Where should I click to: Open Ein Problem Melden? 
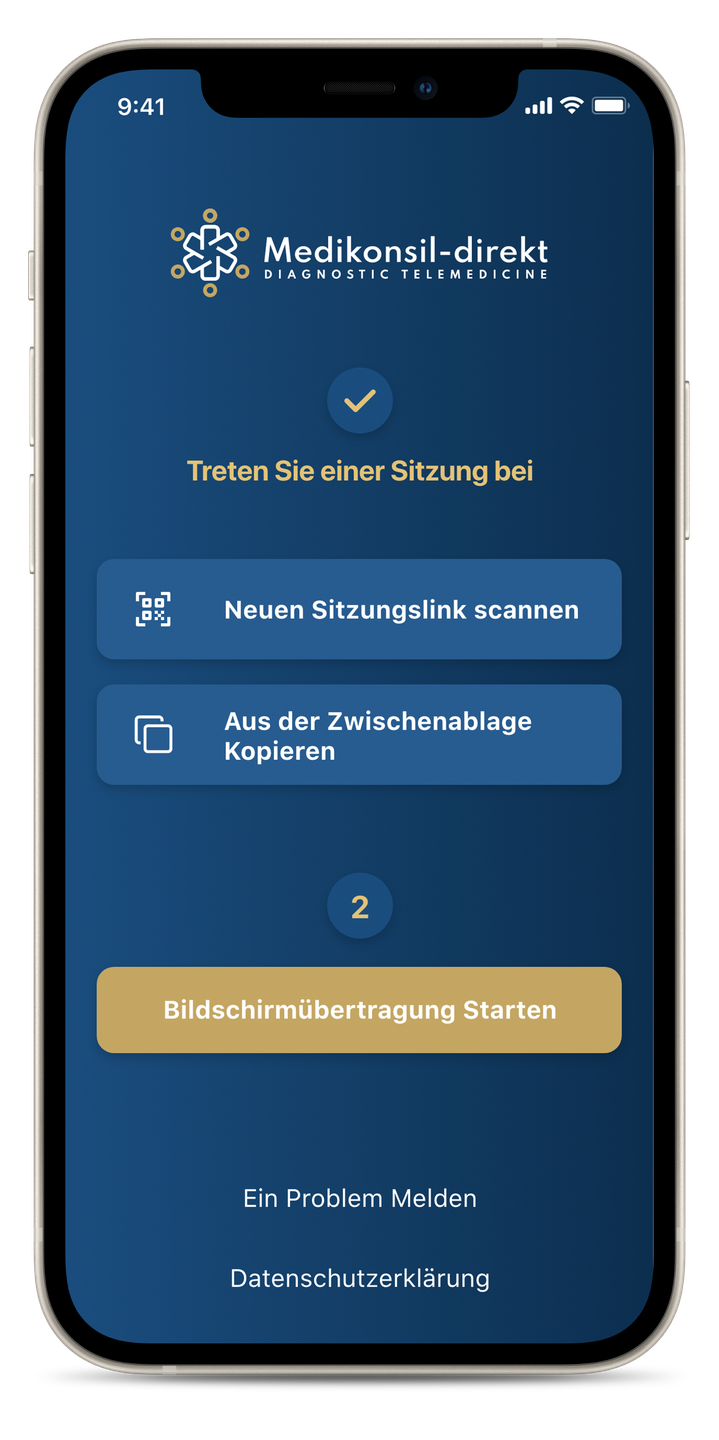click(359, 1198)
